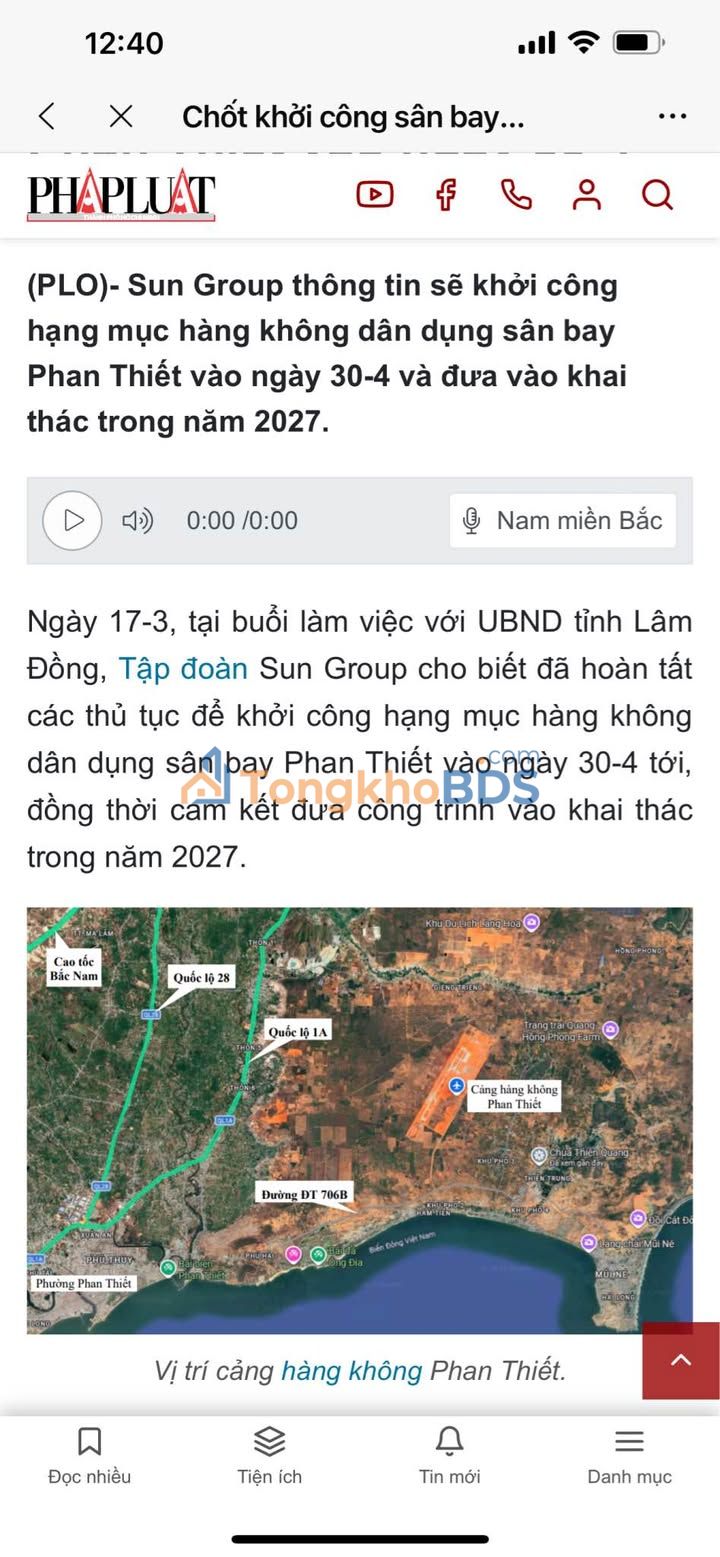Open the YouTube video icon

pos(375,194)
